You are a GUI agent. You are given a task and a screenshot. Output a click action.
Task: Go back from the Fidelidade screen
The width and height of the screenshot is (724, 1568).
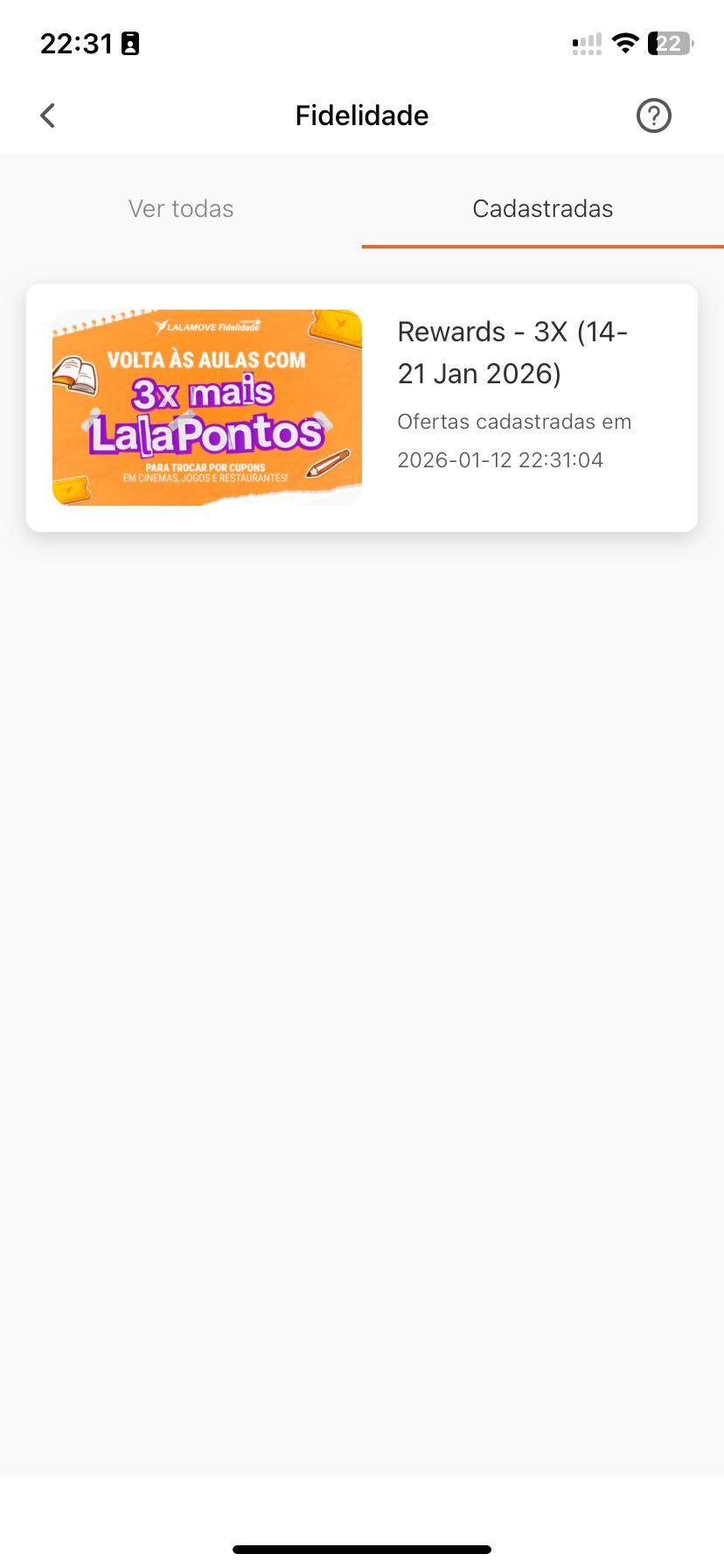click(x=48, y=115)
